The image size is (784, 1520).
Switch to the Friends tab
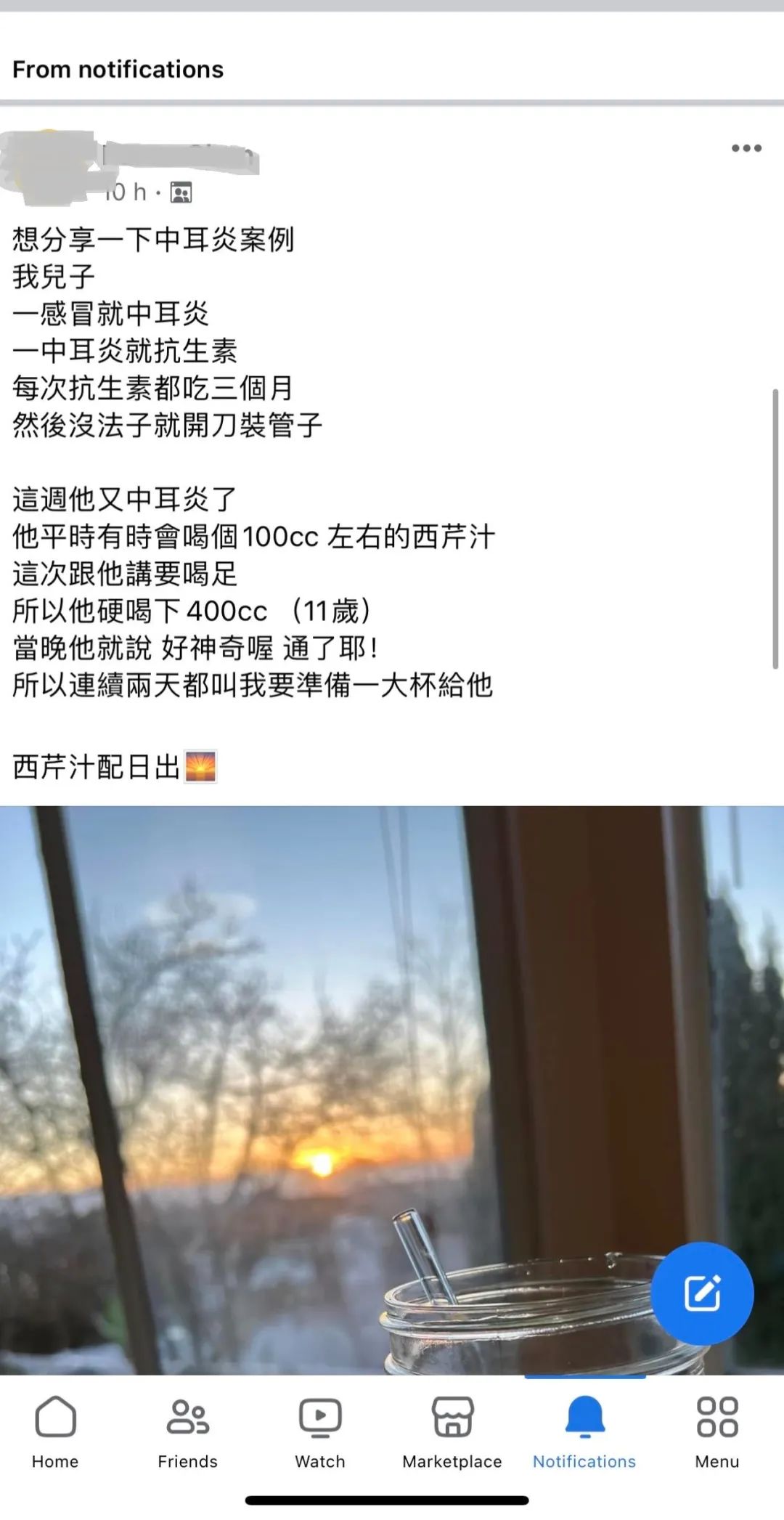pos(187,1432)
